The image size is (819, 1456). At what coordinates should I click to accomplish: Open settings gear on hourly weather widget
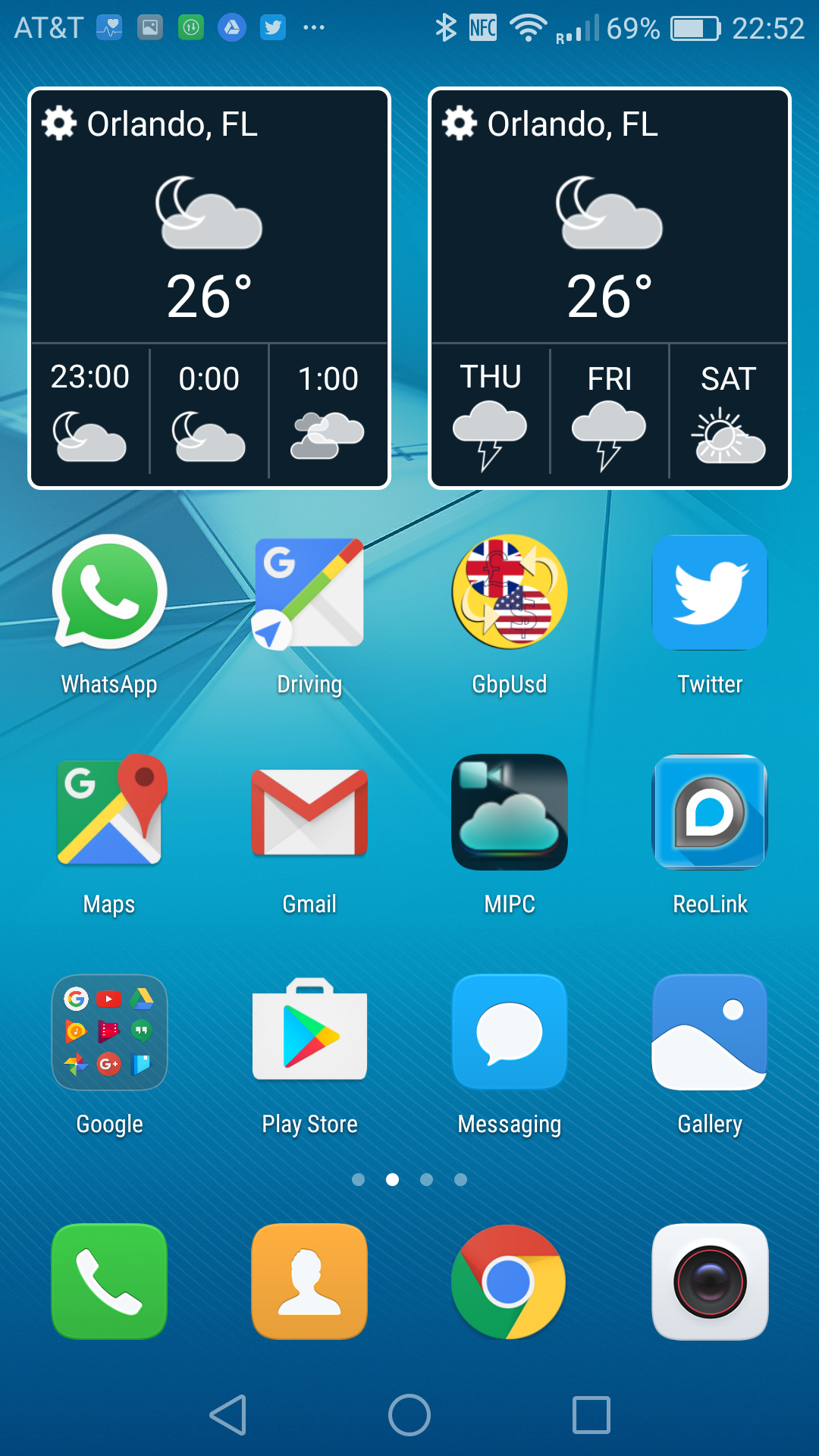click(59, 123)
